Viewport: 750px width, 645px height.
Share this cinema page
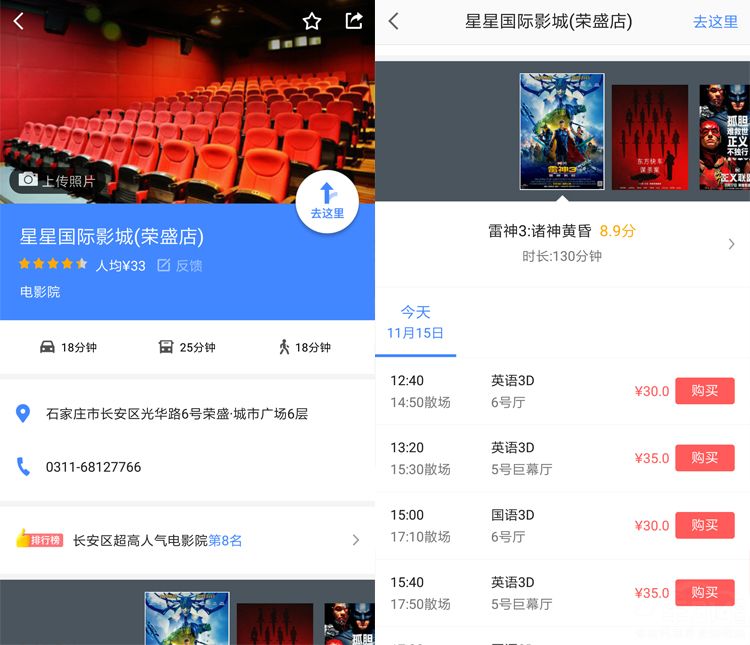(x=353, y=21)
